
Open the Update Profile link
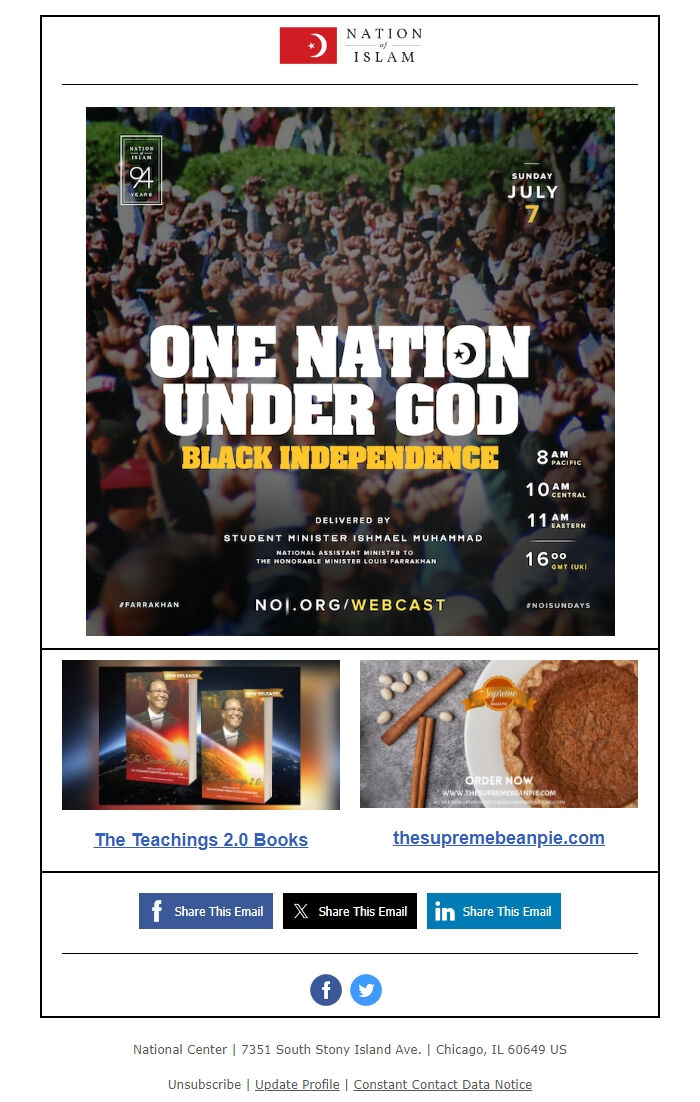(297, 1084)
